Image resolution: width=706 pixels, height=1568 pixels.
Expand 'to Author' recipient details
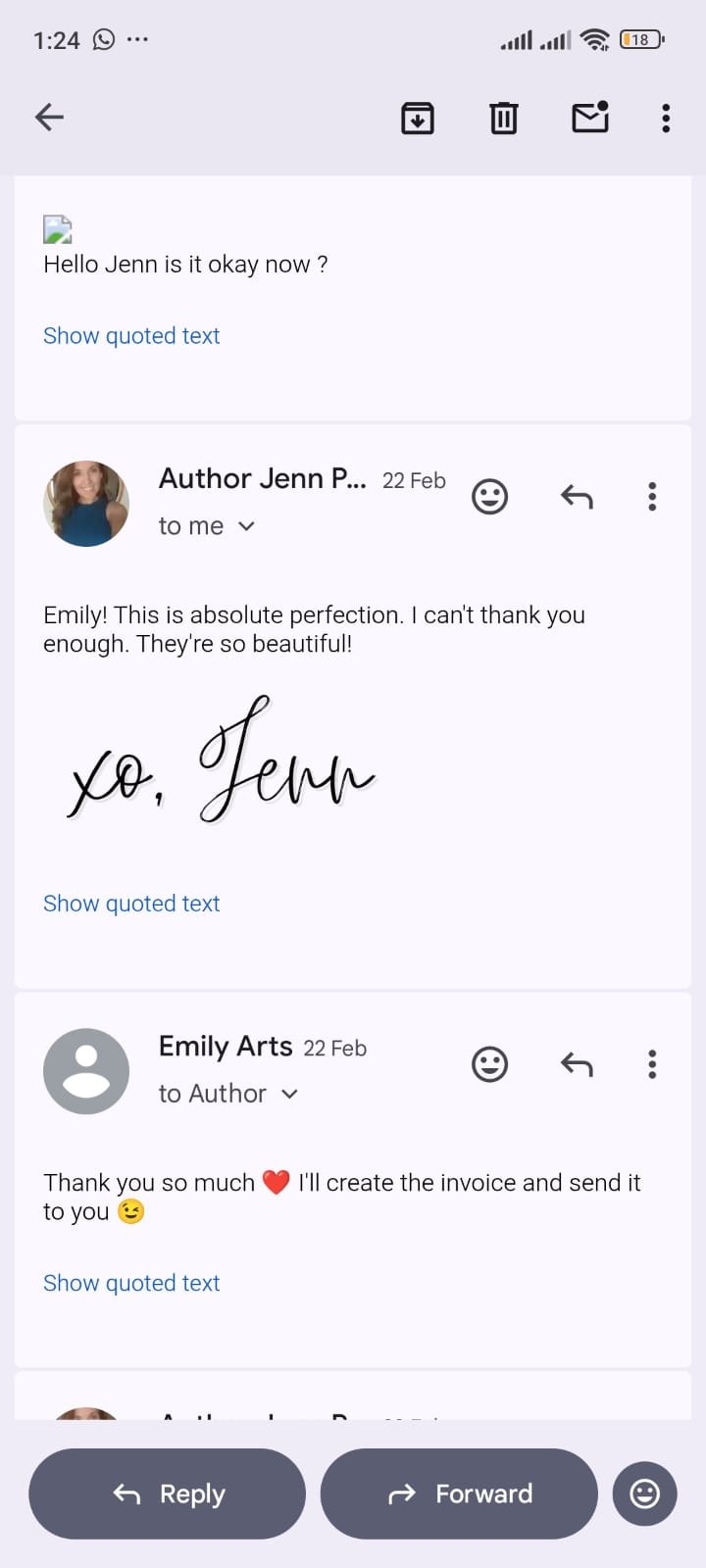pyautogui.click(x=227, y=1093)
